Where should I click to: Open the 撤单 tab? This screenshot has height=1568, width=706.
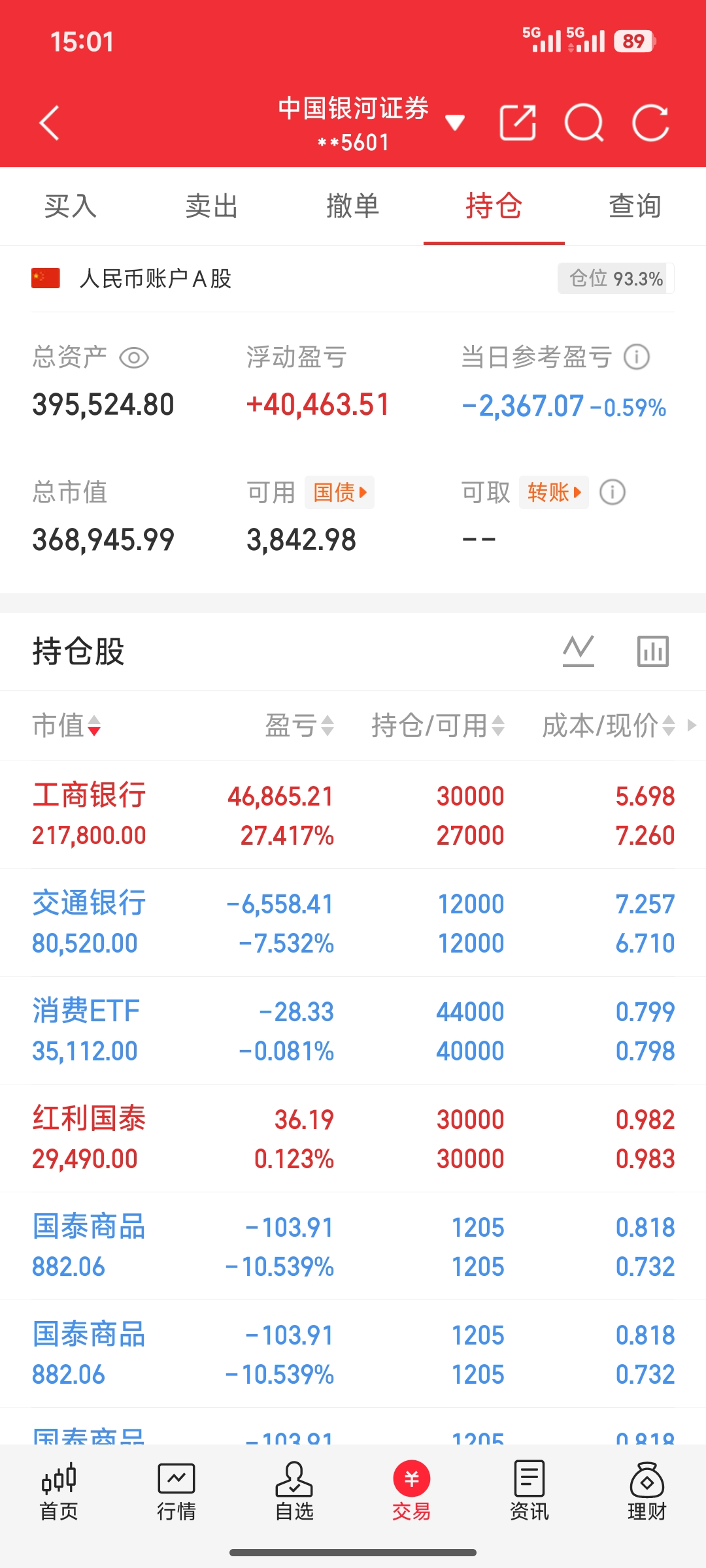pyautogui.click(x=353, y=206)
